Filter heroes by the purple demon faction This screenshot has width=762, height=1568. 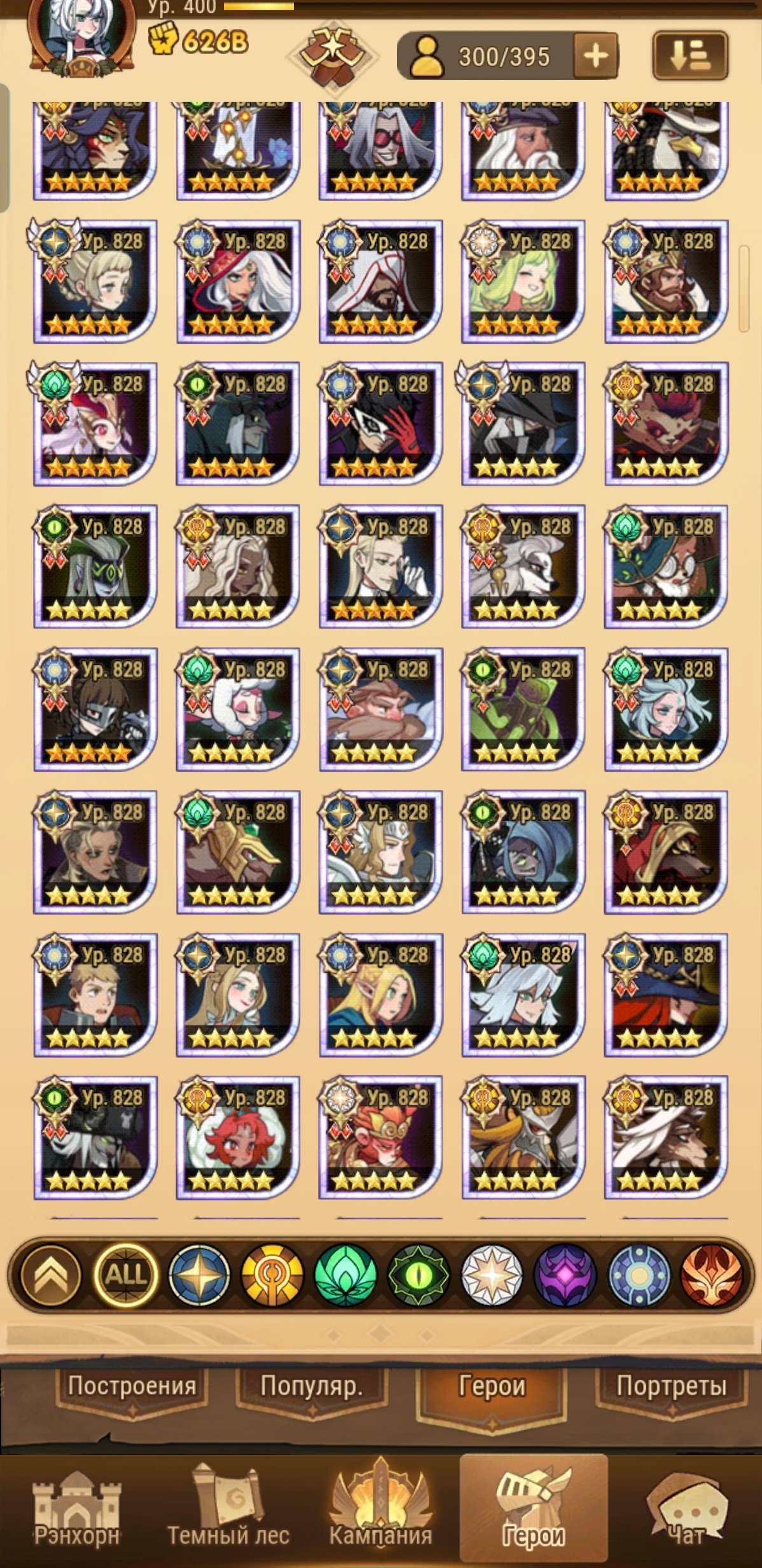(x=565, y=1275)
